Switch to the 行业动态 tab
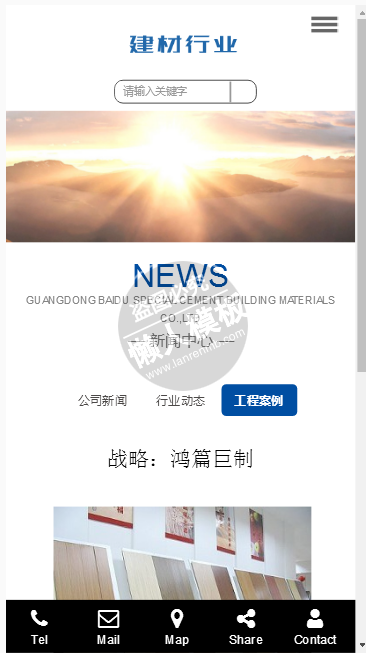Screen dimensions: 366x653 181,401
